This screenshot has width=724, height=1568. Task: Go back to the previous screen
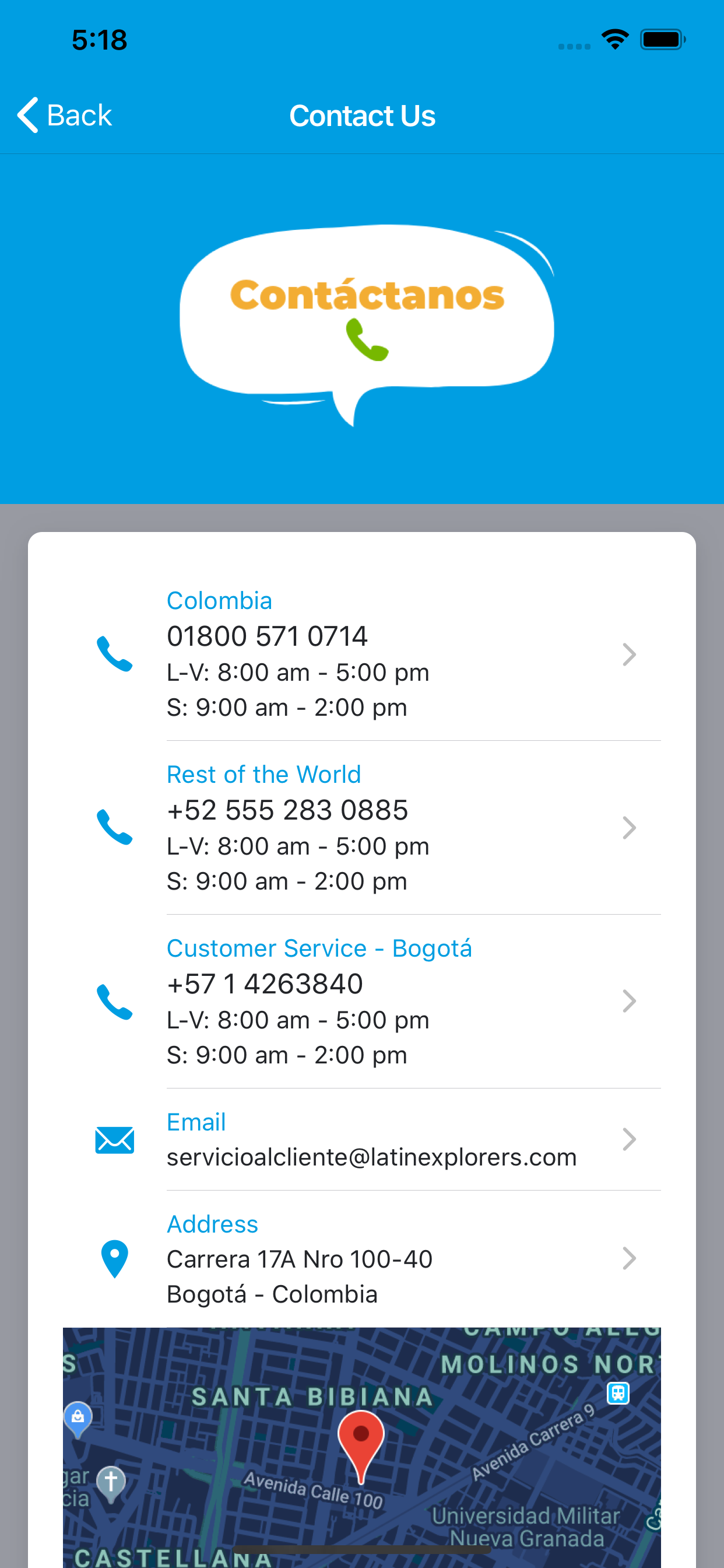coord(65,115)
